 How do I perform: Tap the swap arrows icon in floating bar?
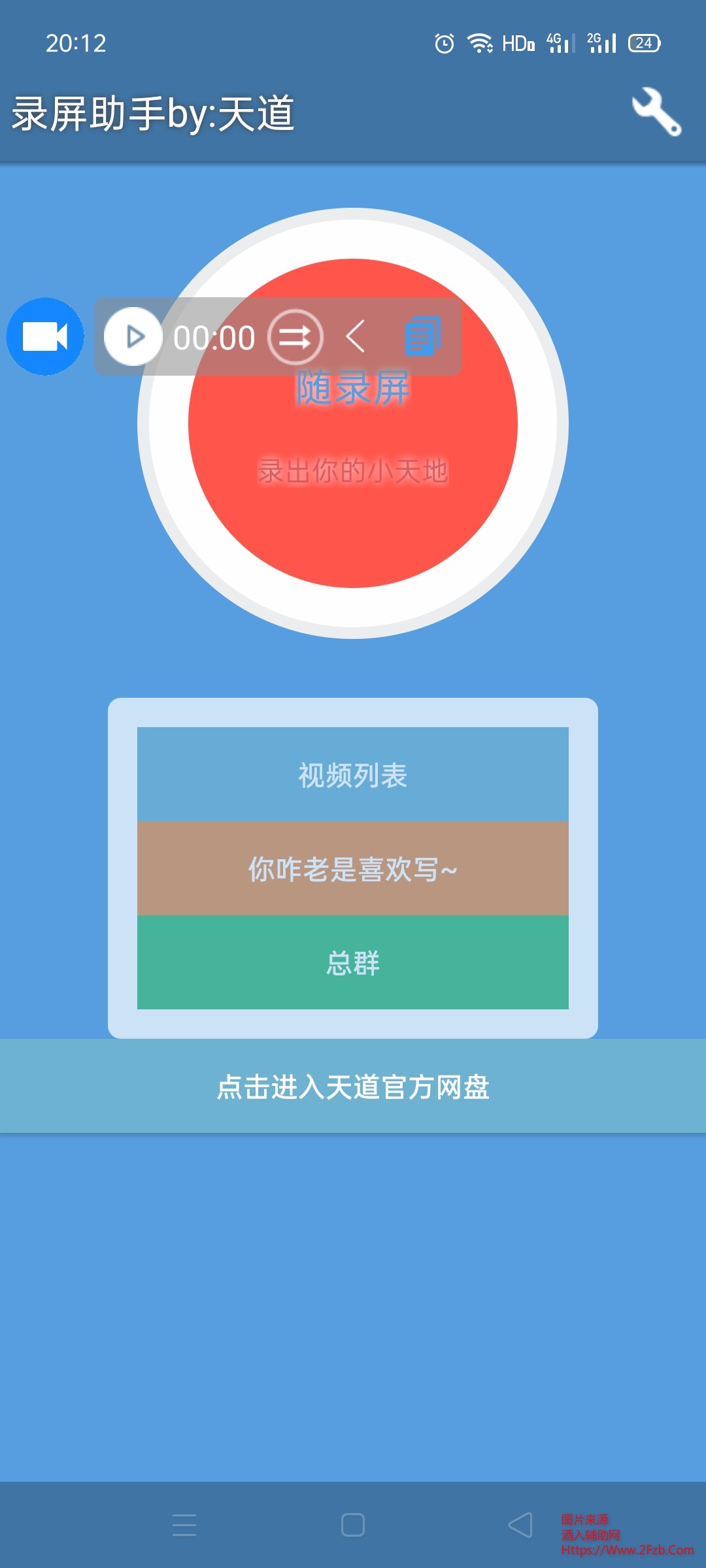[295, 337]
